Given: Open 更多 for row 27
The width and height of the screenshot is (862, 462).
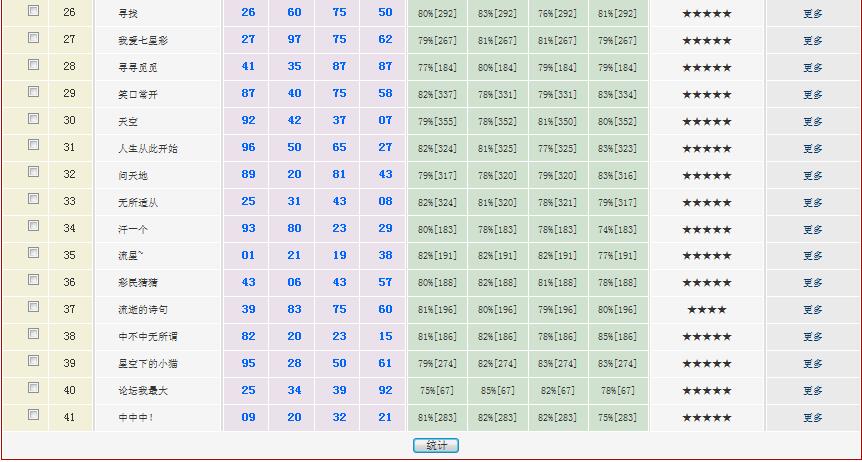Looking at the screenshot, I should pos(813,41).
